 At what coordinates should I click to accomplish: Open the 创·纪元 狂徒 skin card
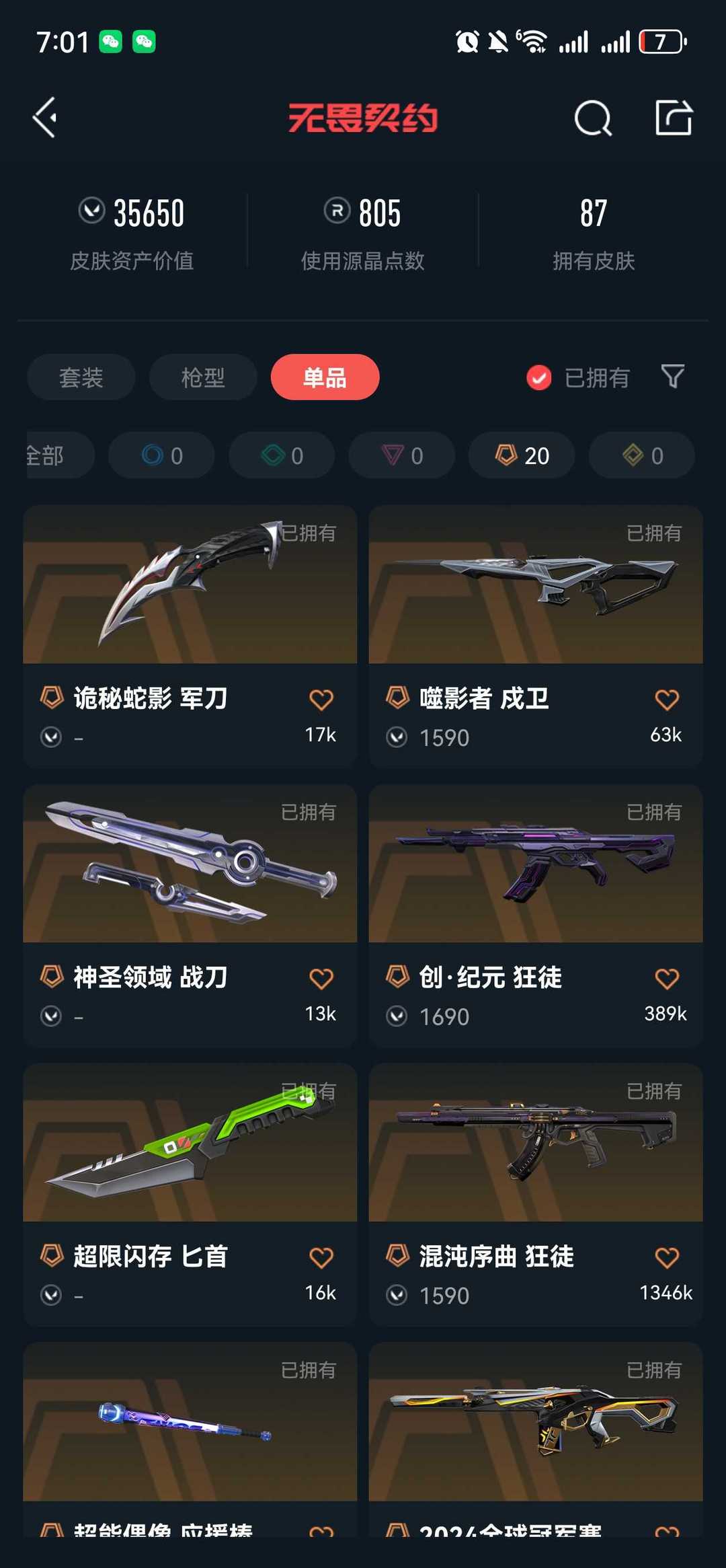(x=536, y=916)
